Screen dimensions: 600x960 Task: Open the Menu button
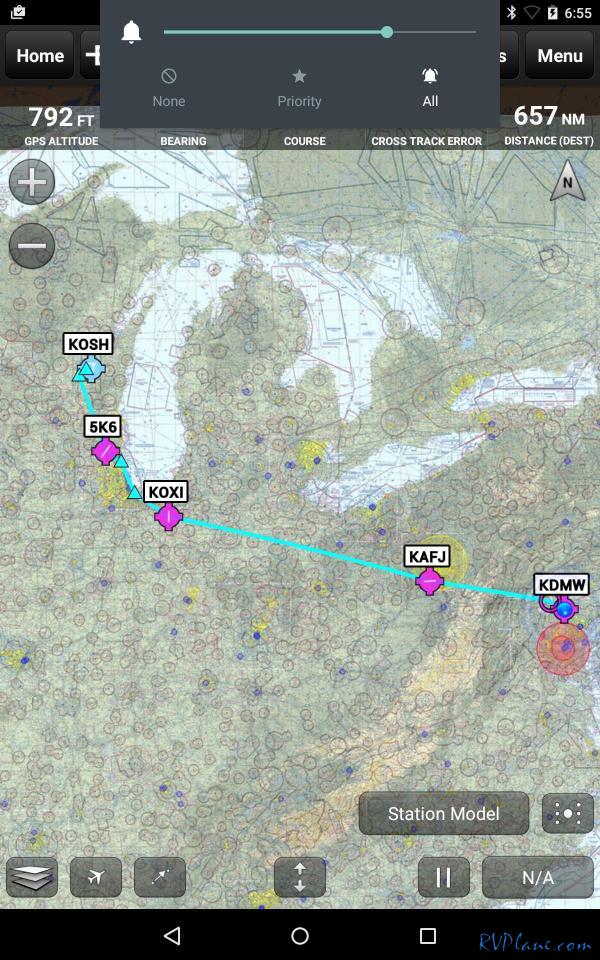click(x=559, y=56)
